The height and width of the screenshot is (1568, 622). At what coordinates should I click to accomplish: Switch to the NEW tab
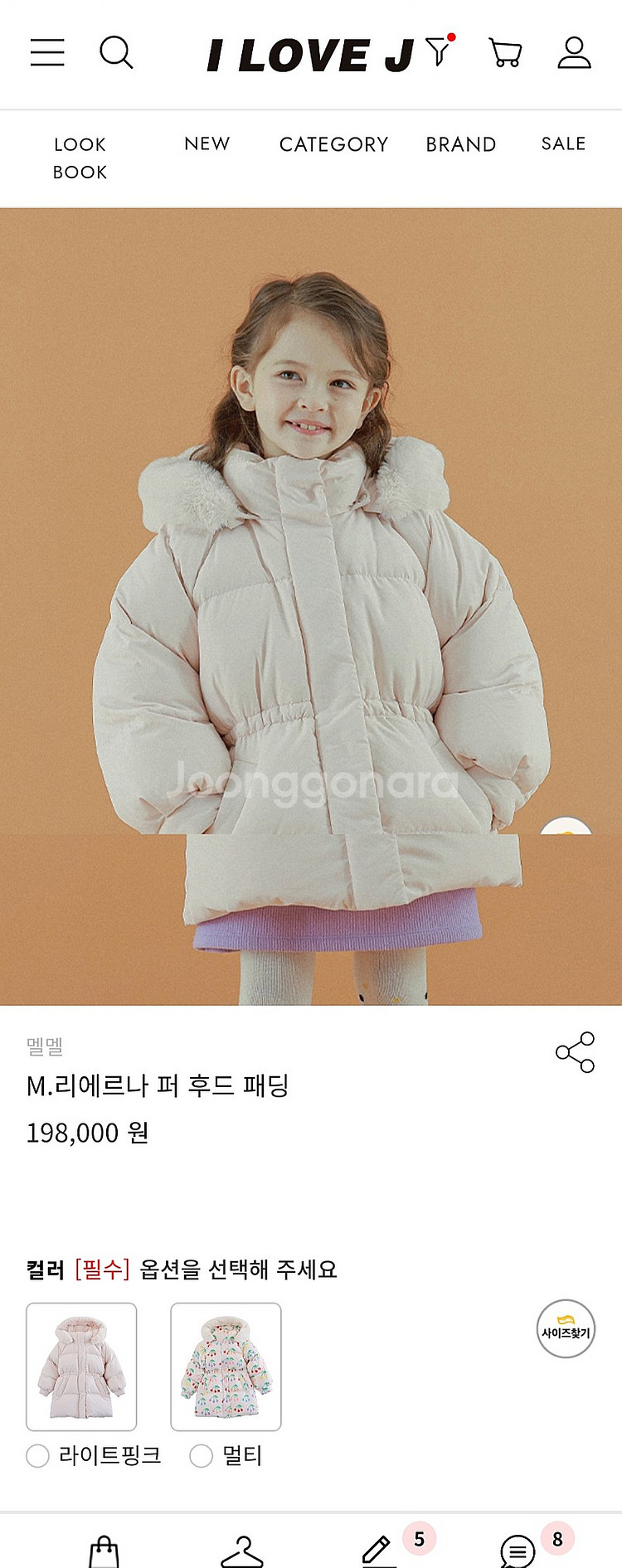[207, 144]
